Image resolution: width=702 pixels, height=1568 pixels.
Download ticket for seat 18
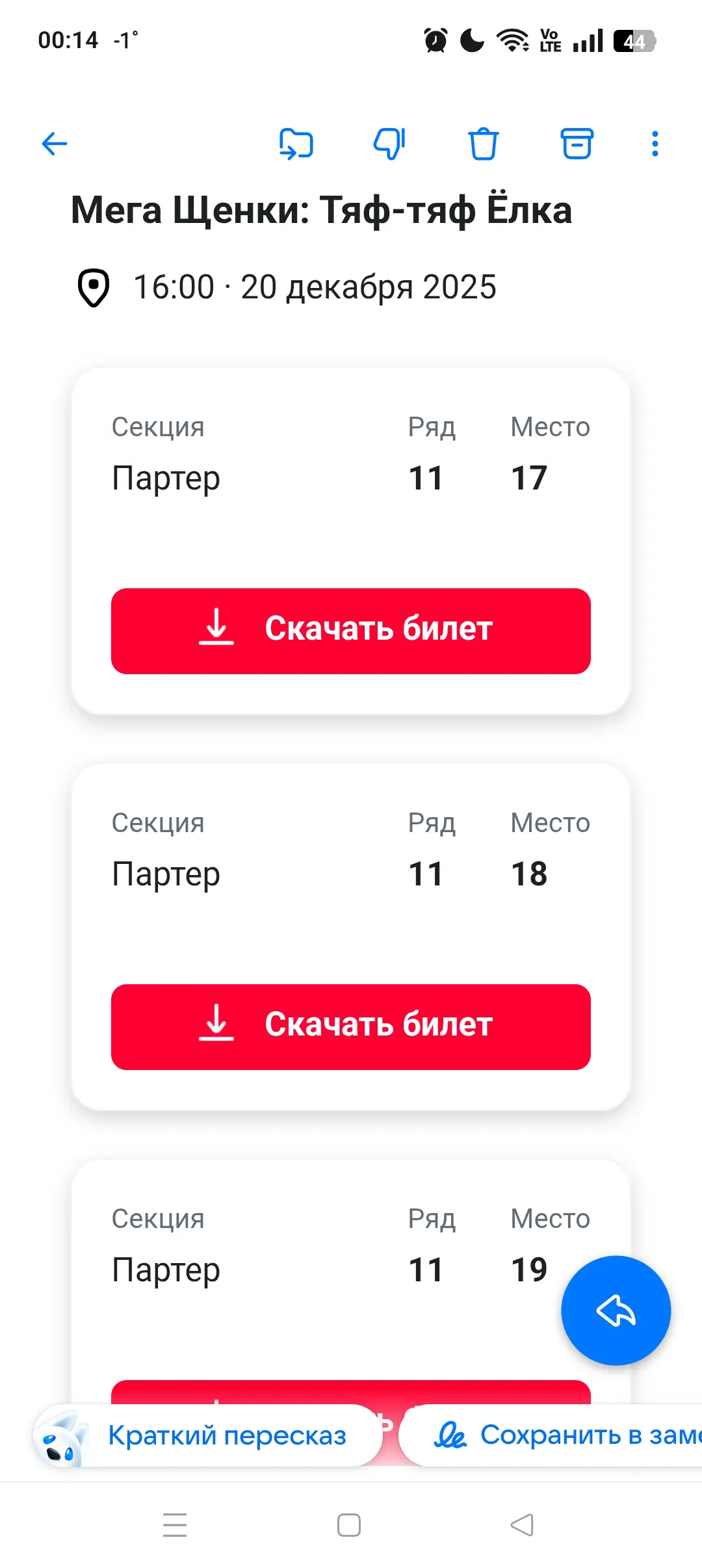[351, 1026]
